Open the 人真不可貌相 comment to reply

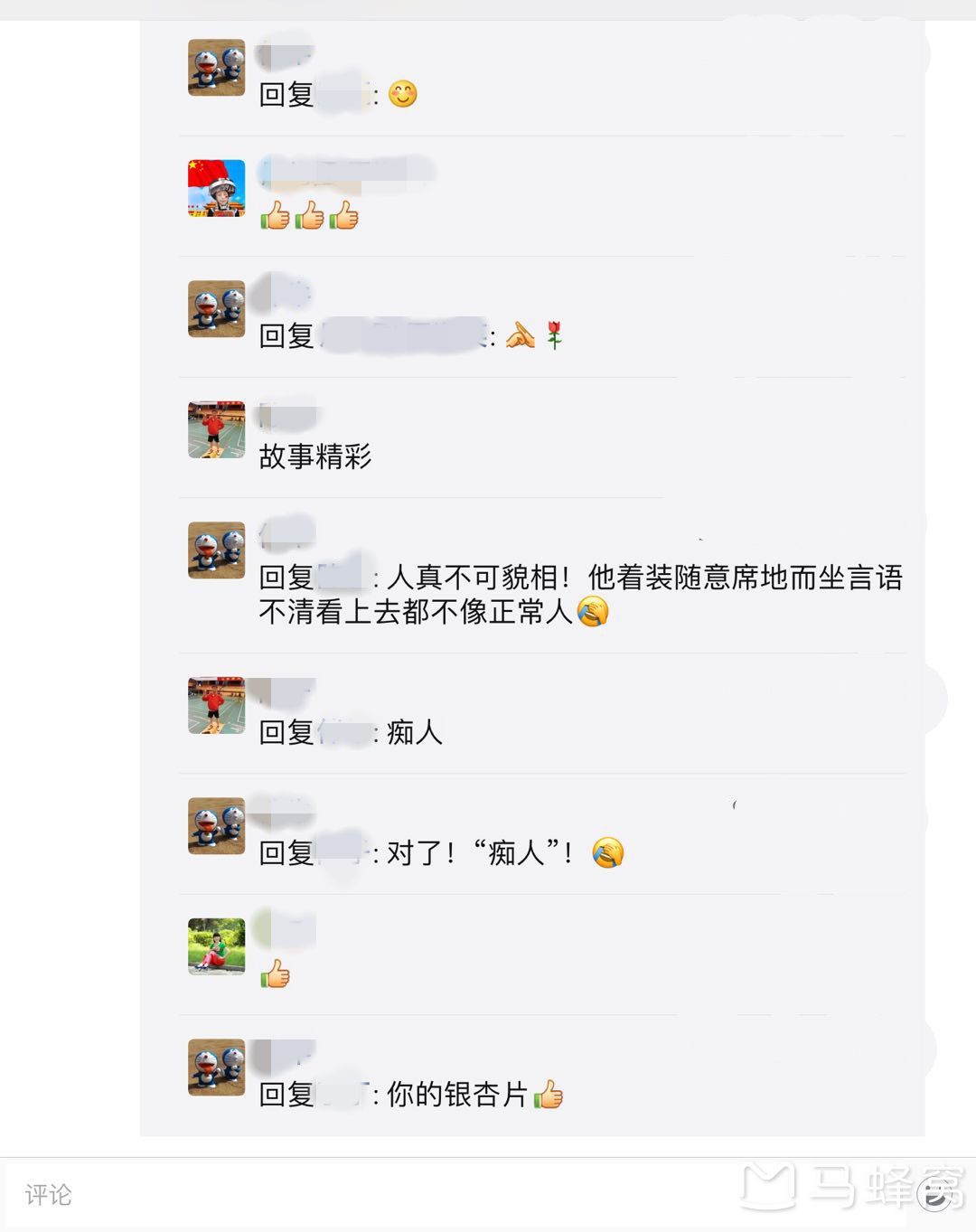(578, 594)
